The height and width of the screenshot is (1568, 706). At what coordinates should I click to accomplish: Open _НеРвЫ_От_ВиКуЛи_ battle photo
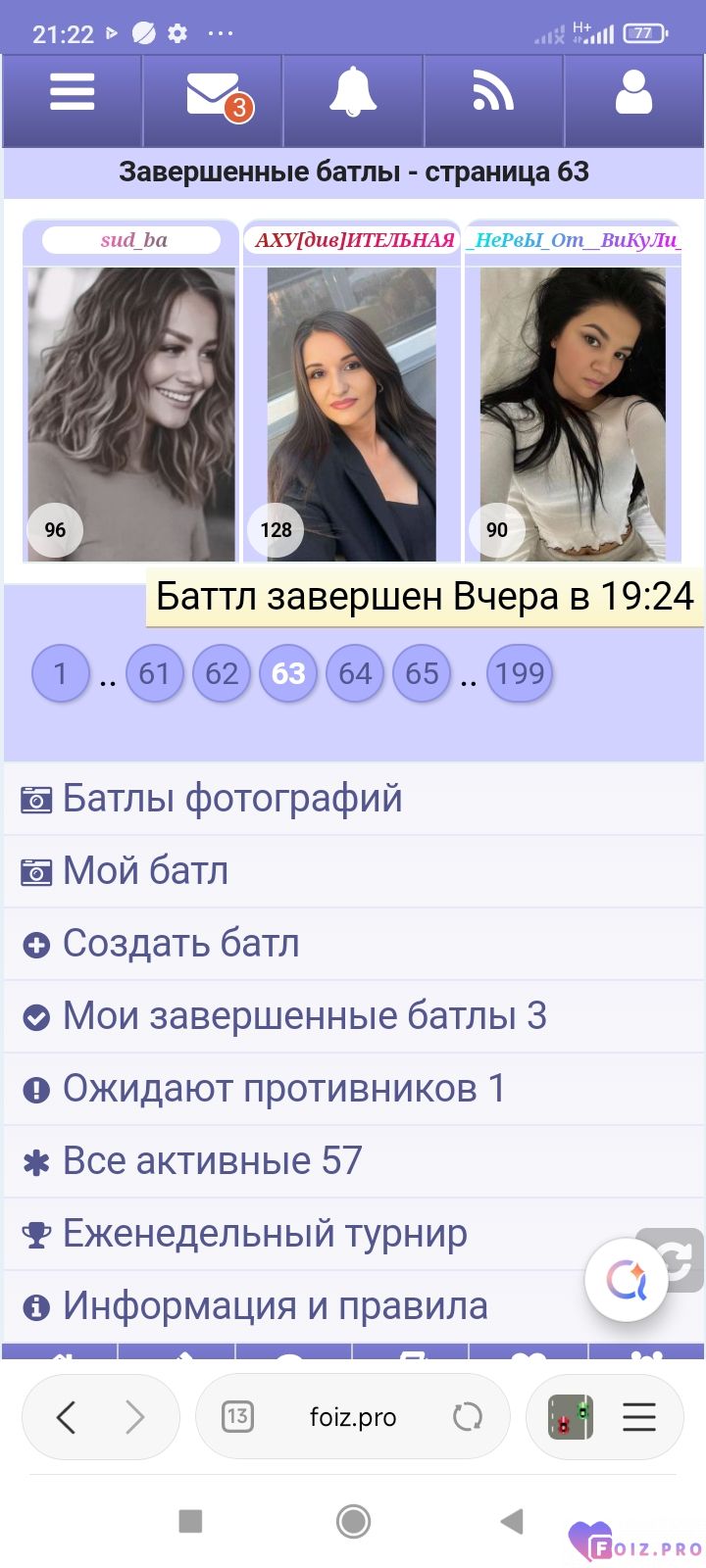pyautogui.click(x=573, y=412)
